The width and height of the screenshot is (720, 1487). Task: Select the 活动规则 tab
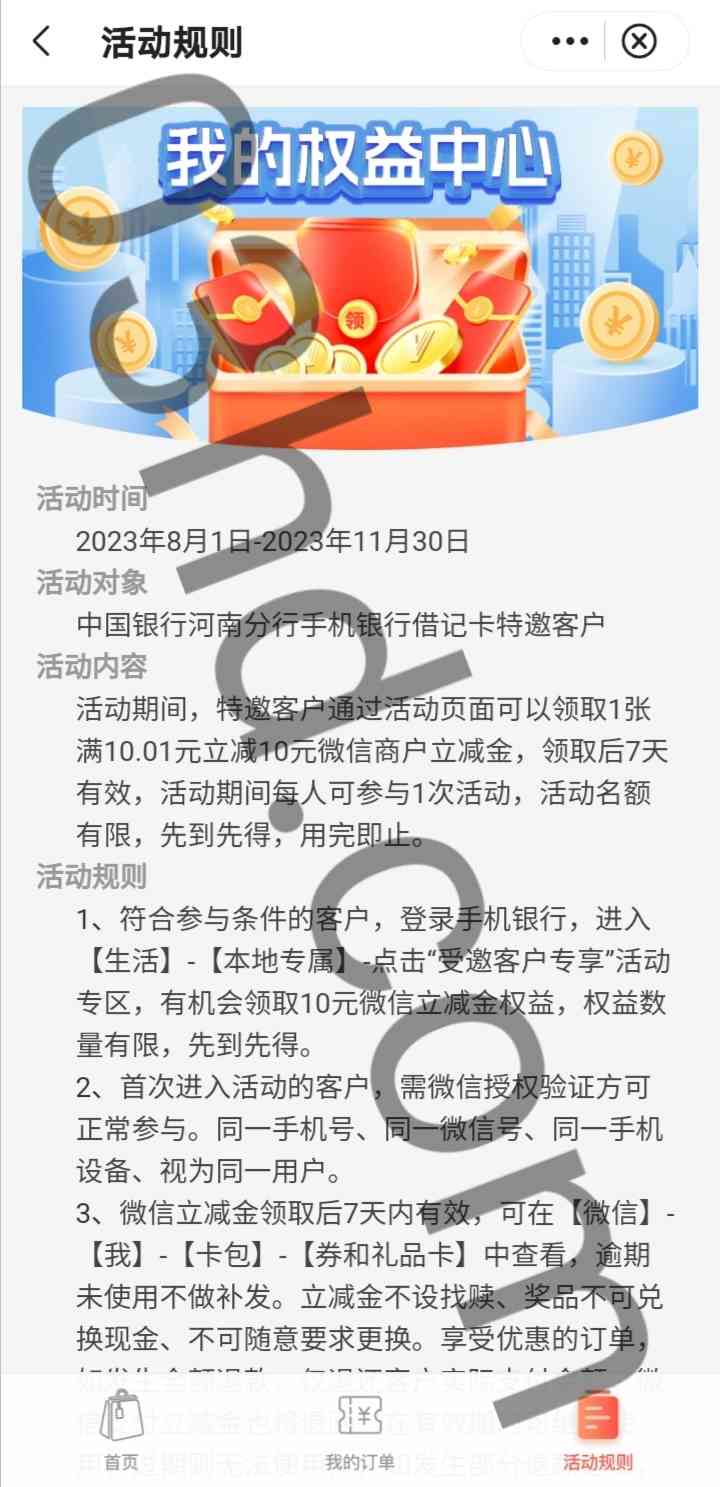pyautogui.click(x=597, y=1432)
